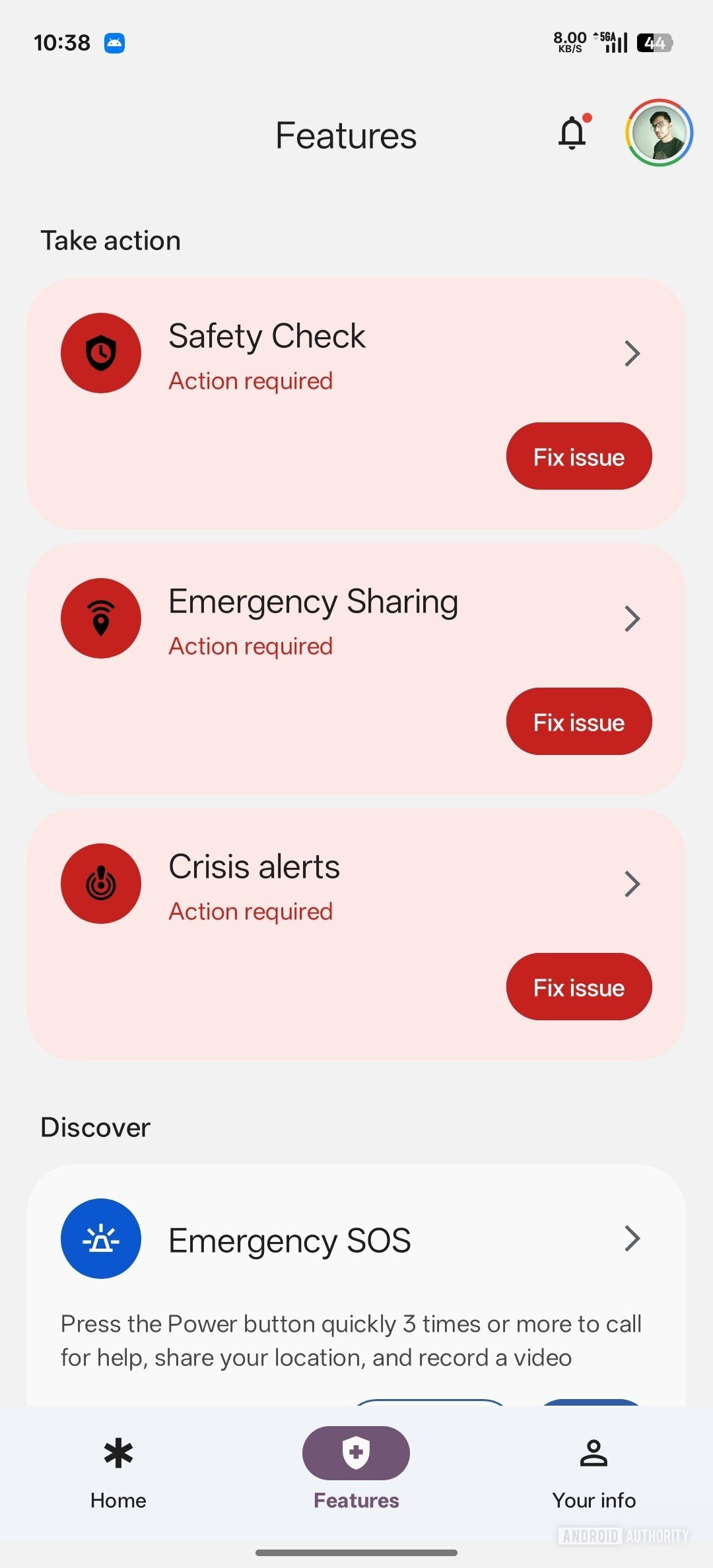Fix the Emergency Sharing issue
Viewport: 713px width, 1568px height.
[x=578, y=722]
